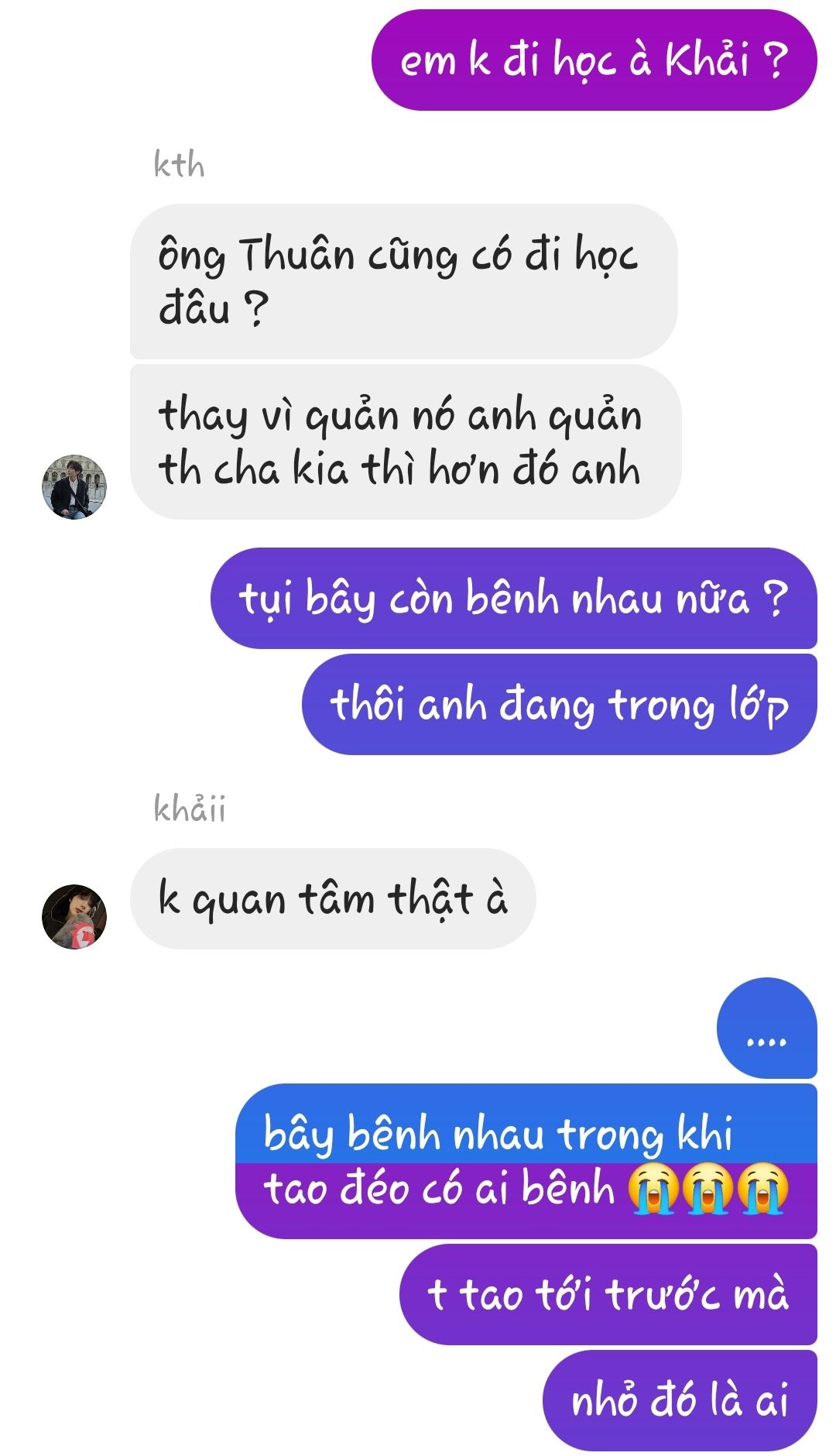Screen dimensions: 836x1456
Task: Tap the message "em k đi học à Khải ?"
Action: pyautogui.click(x=594, y=60)
